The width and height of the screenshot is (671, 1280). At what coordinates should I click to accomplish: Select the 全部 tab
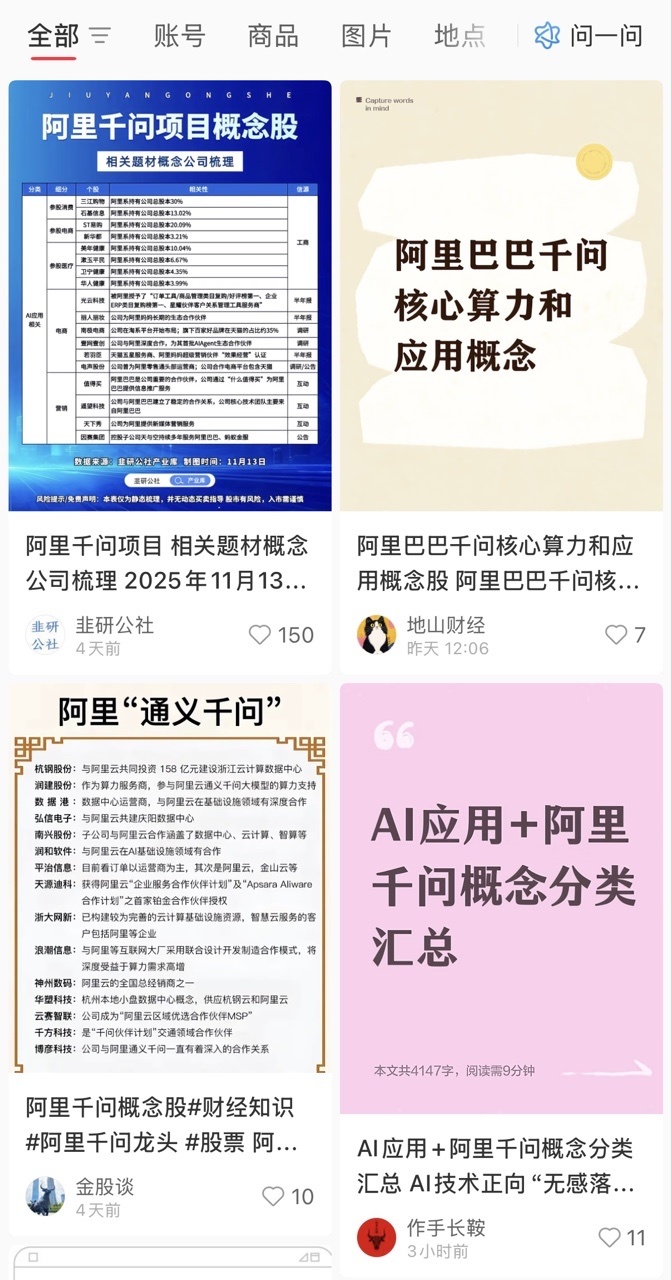click(x=53, y=37)
